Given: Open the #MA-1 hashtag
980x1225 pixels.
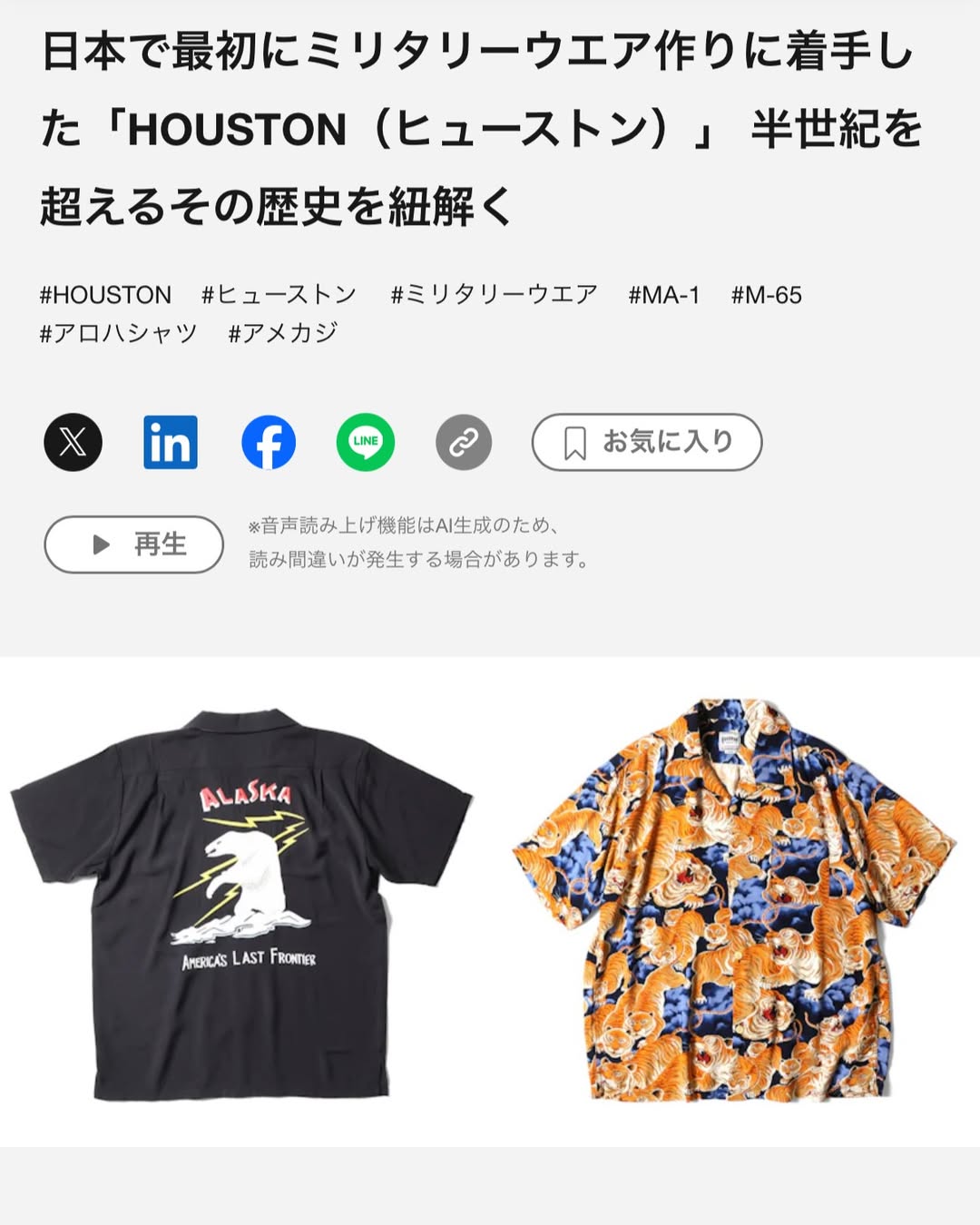Looking at the screenshot, I should pyautogui.click(x=664, y=295).
